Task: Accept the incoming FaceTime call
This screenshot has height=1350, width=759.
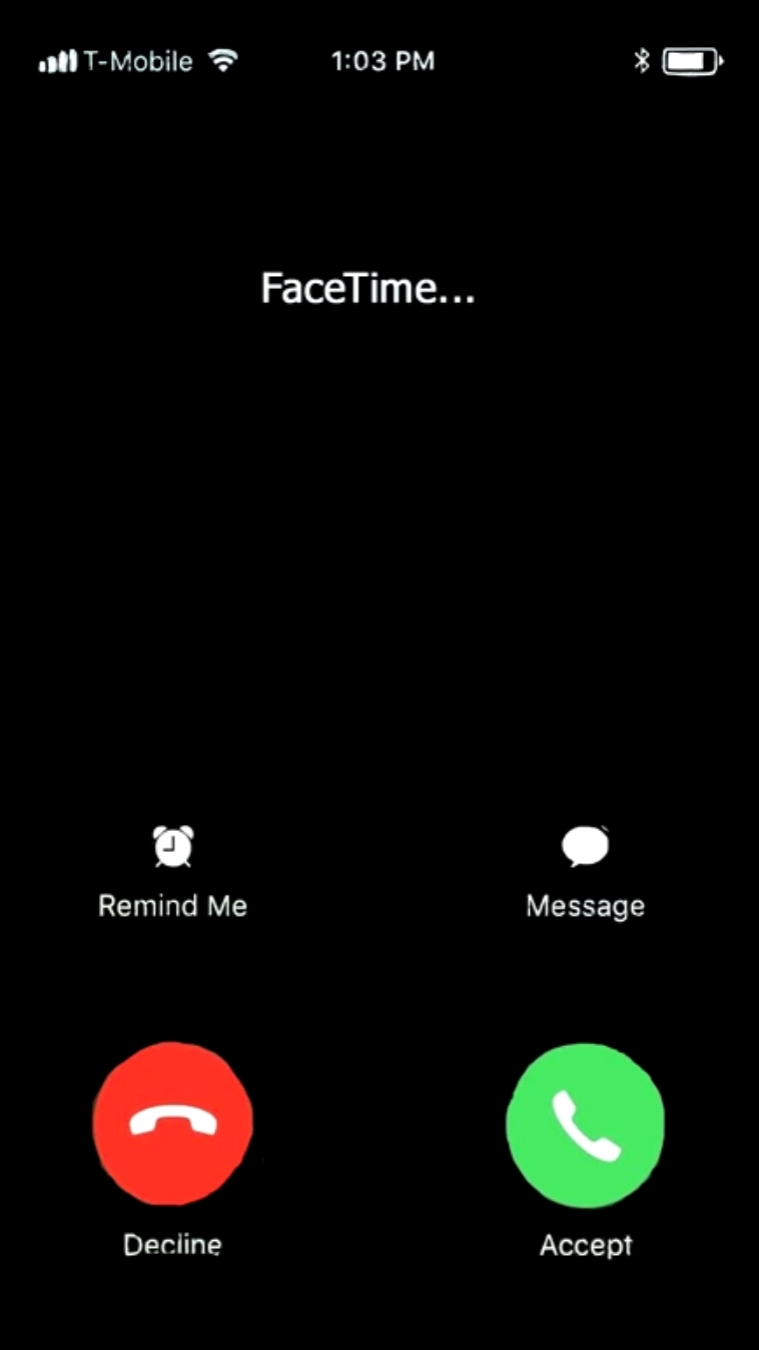Action: click(x=586, y=1124)
